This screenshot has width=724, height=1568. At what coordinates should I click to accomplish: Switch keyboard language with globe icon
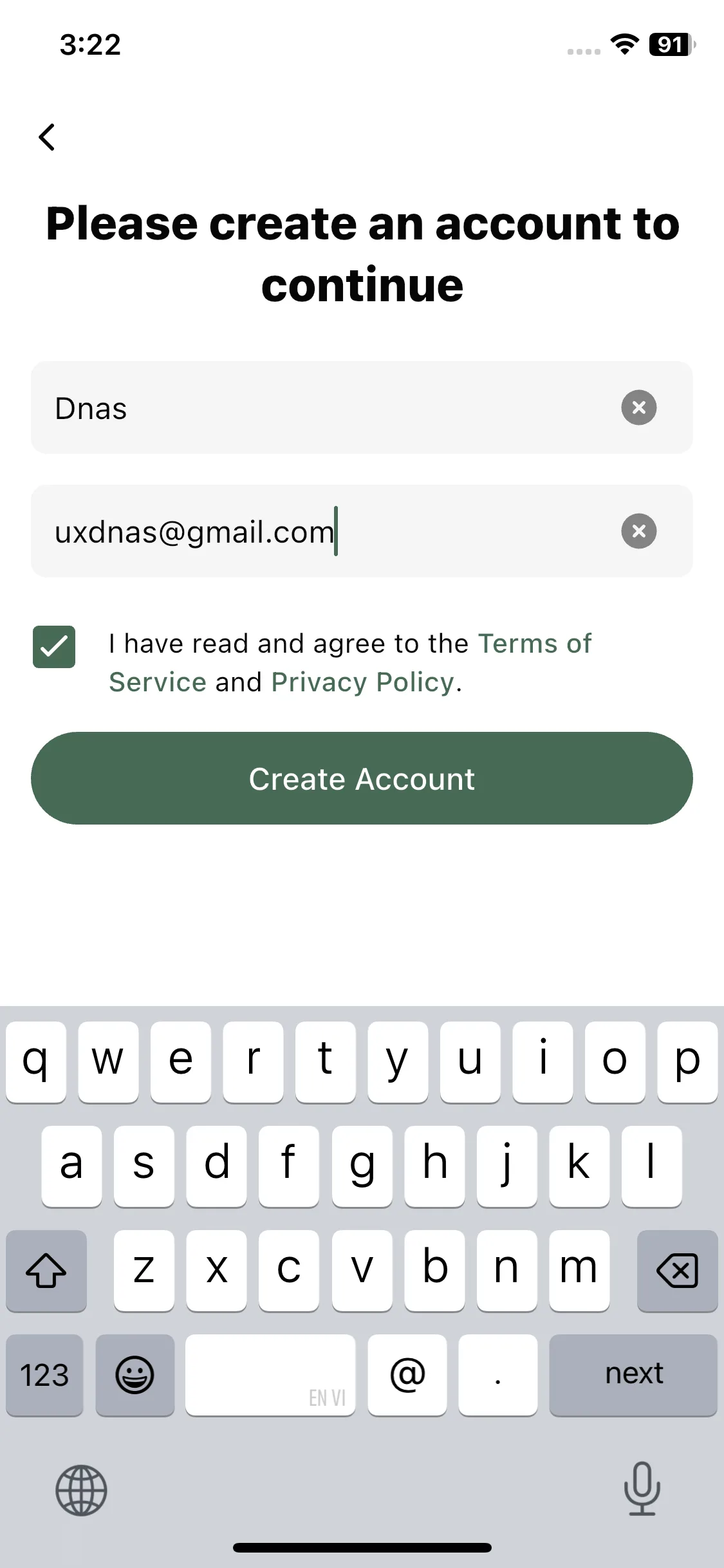click(81, 1490)
